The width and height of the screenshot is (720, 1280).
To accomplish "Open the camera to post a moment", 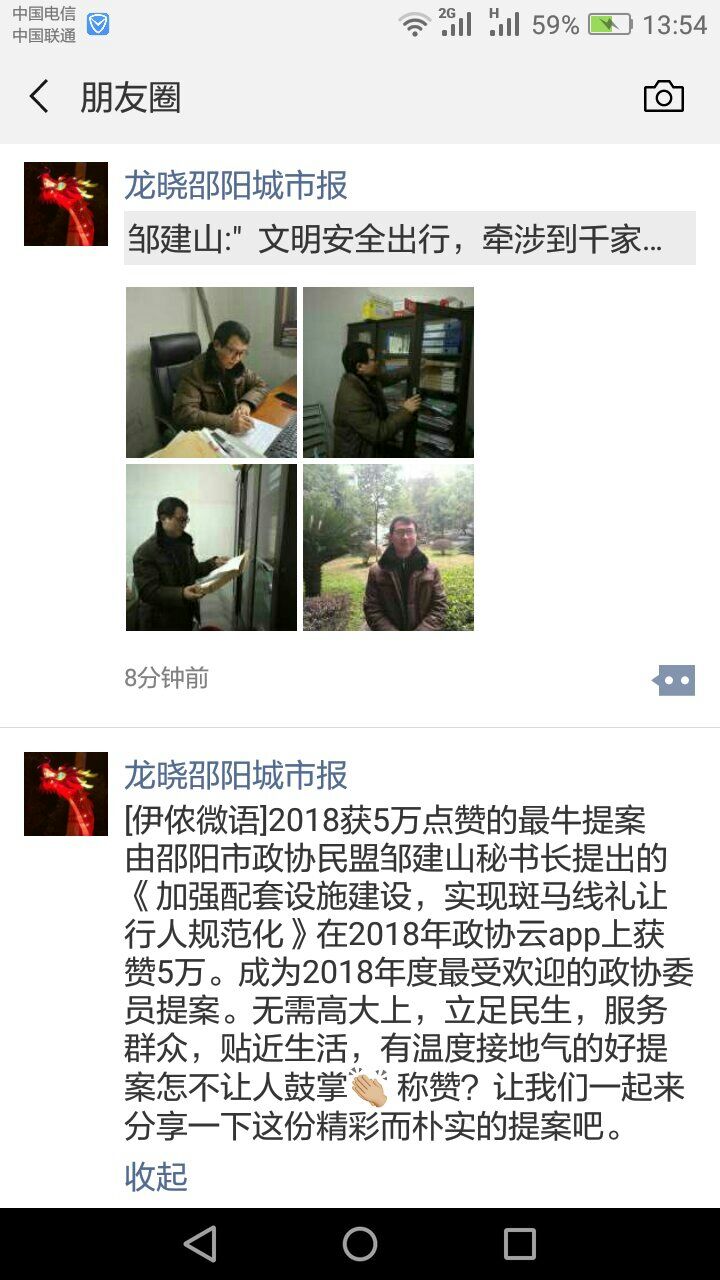I will pyautogui.click(x=663, y=97).
